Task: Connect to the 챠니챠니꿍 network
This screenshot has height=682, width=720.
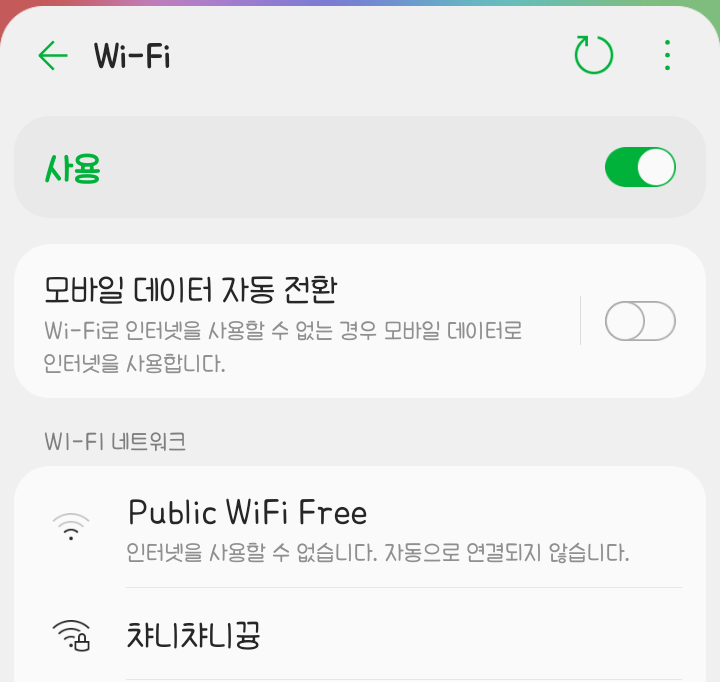Action: pos(360,635)
